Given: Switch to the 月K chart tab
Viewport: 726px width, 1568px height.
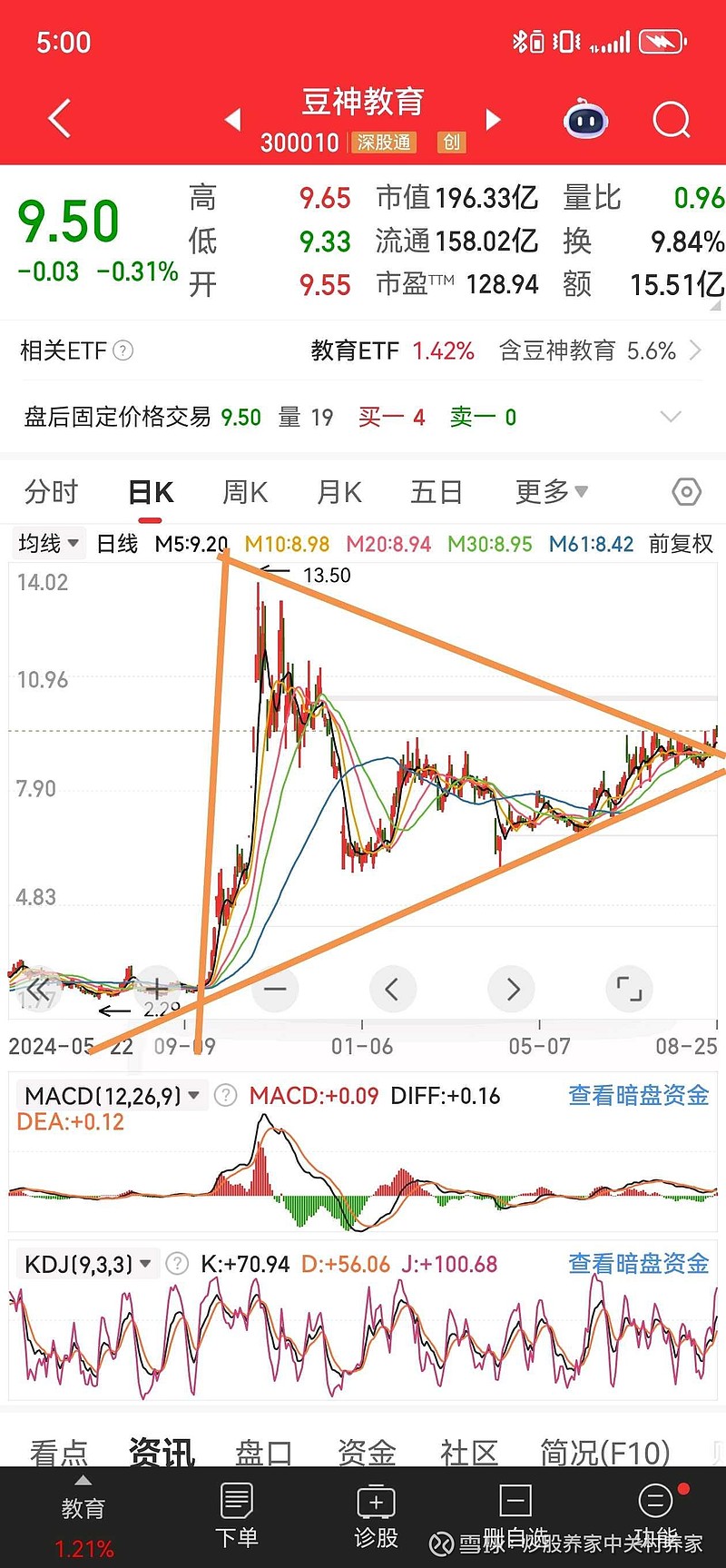Looking at the screenshot, I should click(x=339, y=492).
